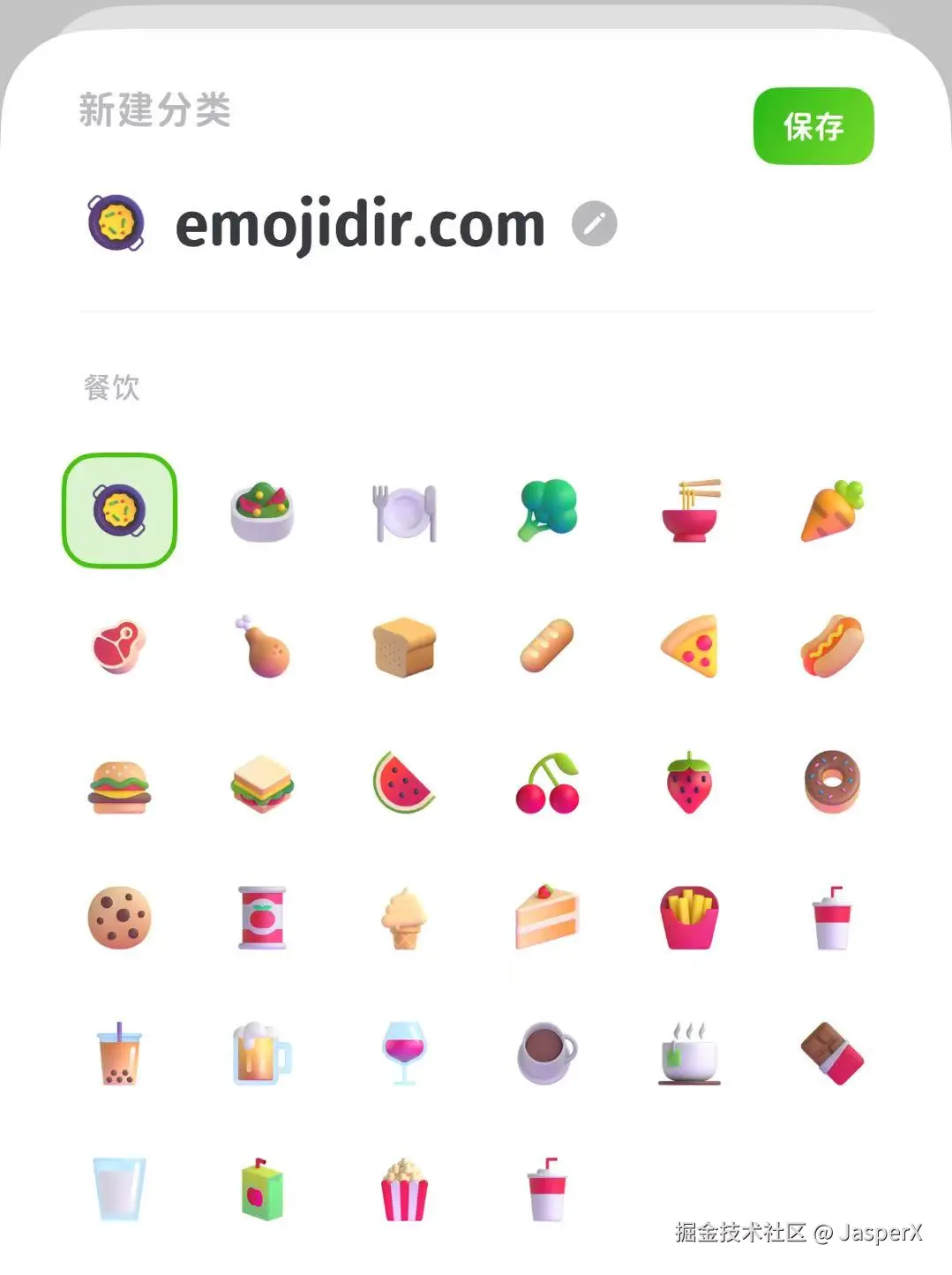The width and height of the screenshot is (952, 1275).
Task: Pick the watermelon slice icon
Action: (x=403, y=782)
